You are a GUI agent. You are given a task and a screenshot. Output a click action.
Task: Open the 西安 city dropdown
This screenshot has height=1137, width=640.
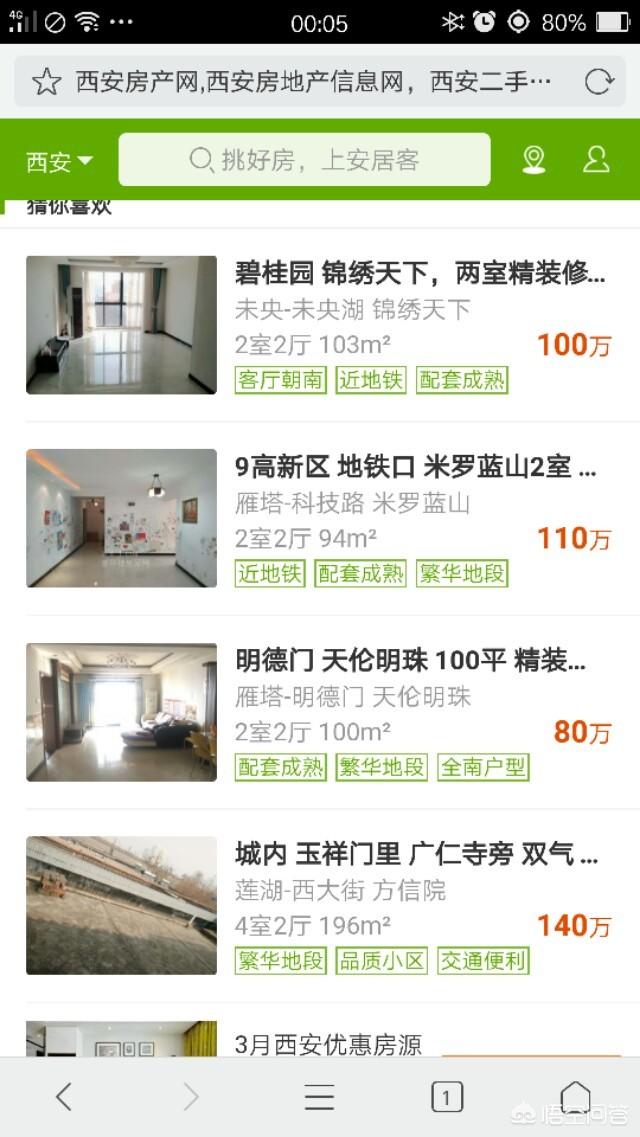click(60, 161)
